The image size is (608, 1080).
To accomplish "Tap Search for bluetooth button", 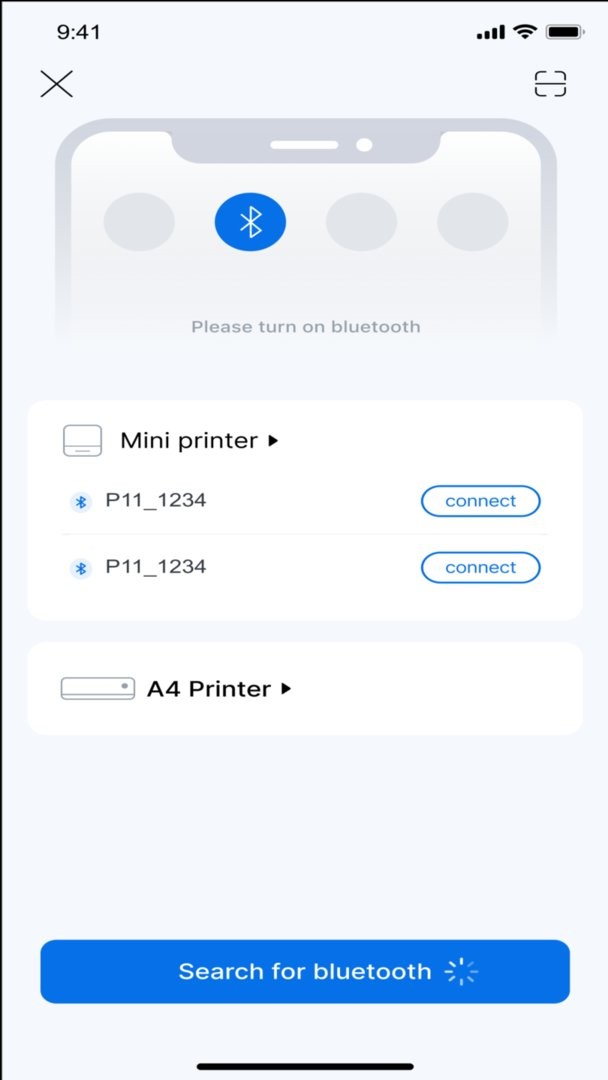I will pyautogui.click(x=305, y=971).
